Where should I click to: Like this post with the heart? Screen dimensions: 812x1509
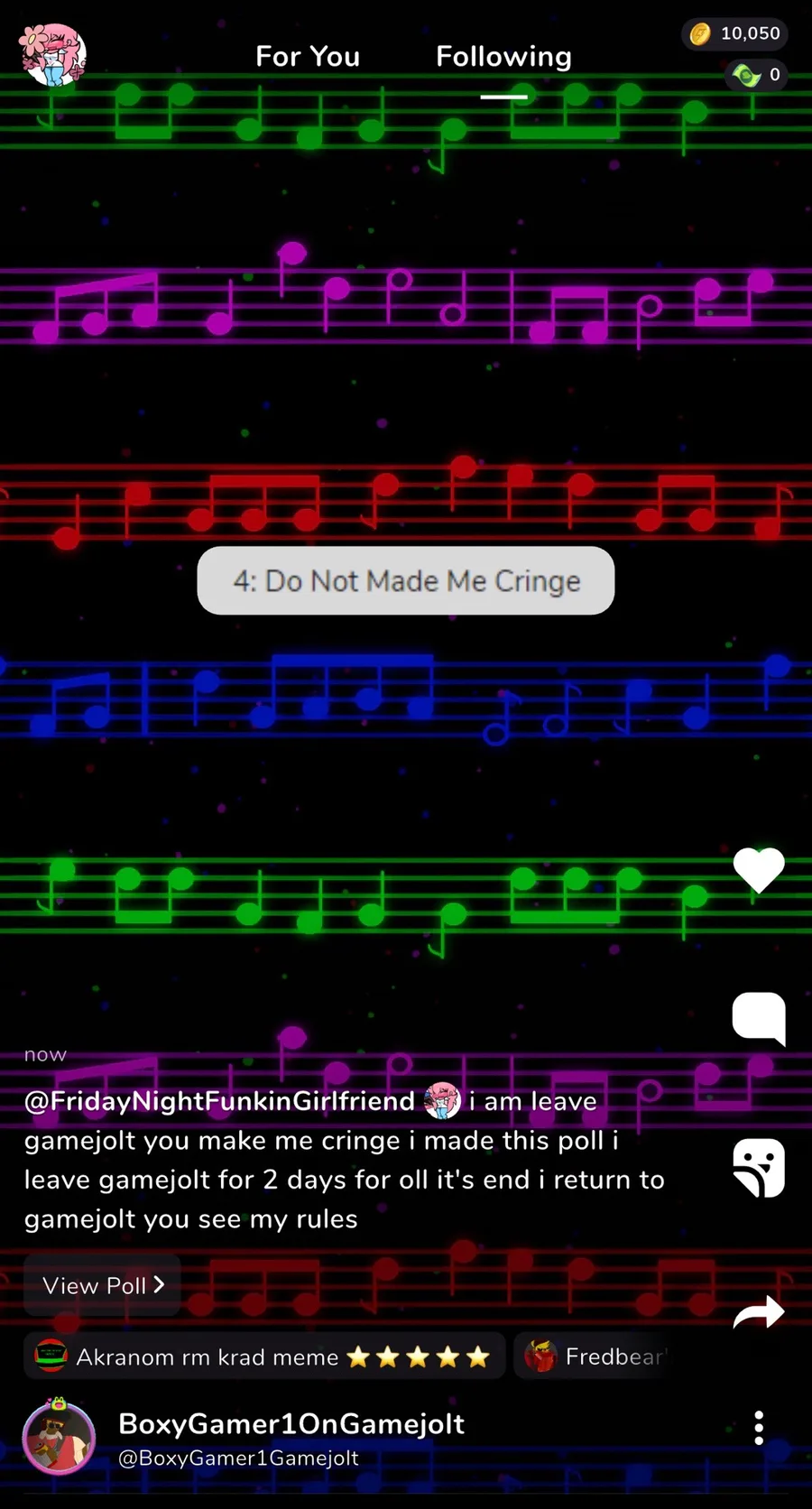[759, 870]
